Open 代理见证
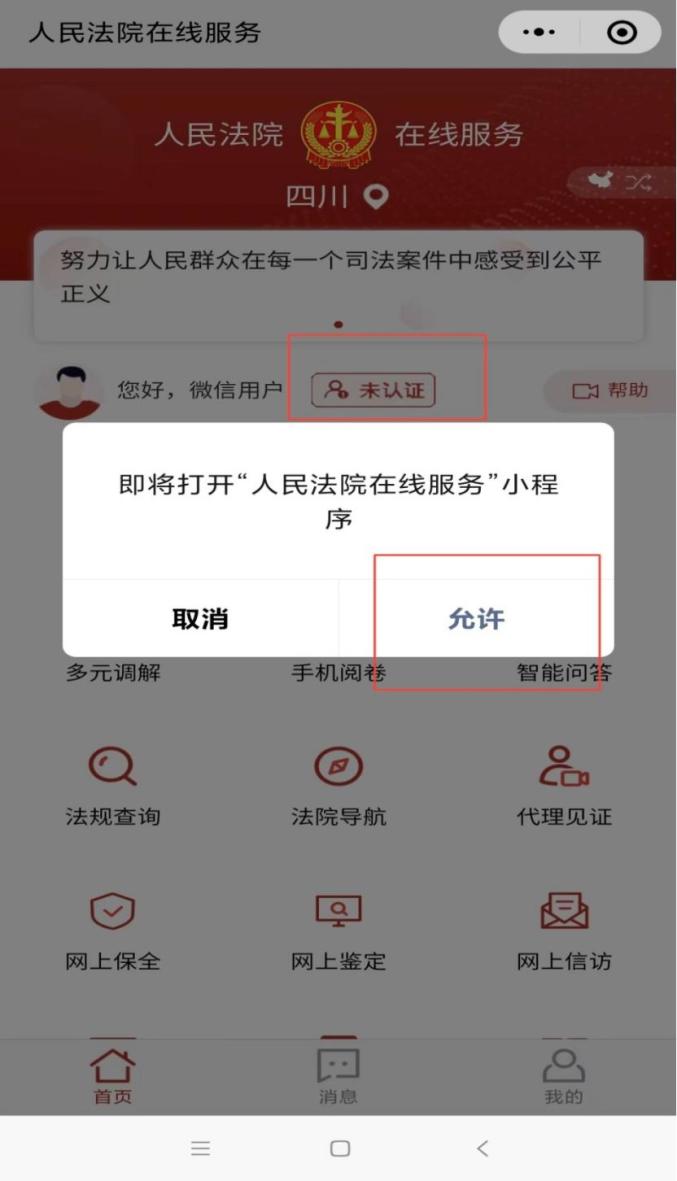This screenshot has height=1181, width=677. (564, 788)
